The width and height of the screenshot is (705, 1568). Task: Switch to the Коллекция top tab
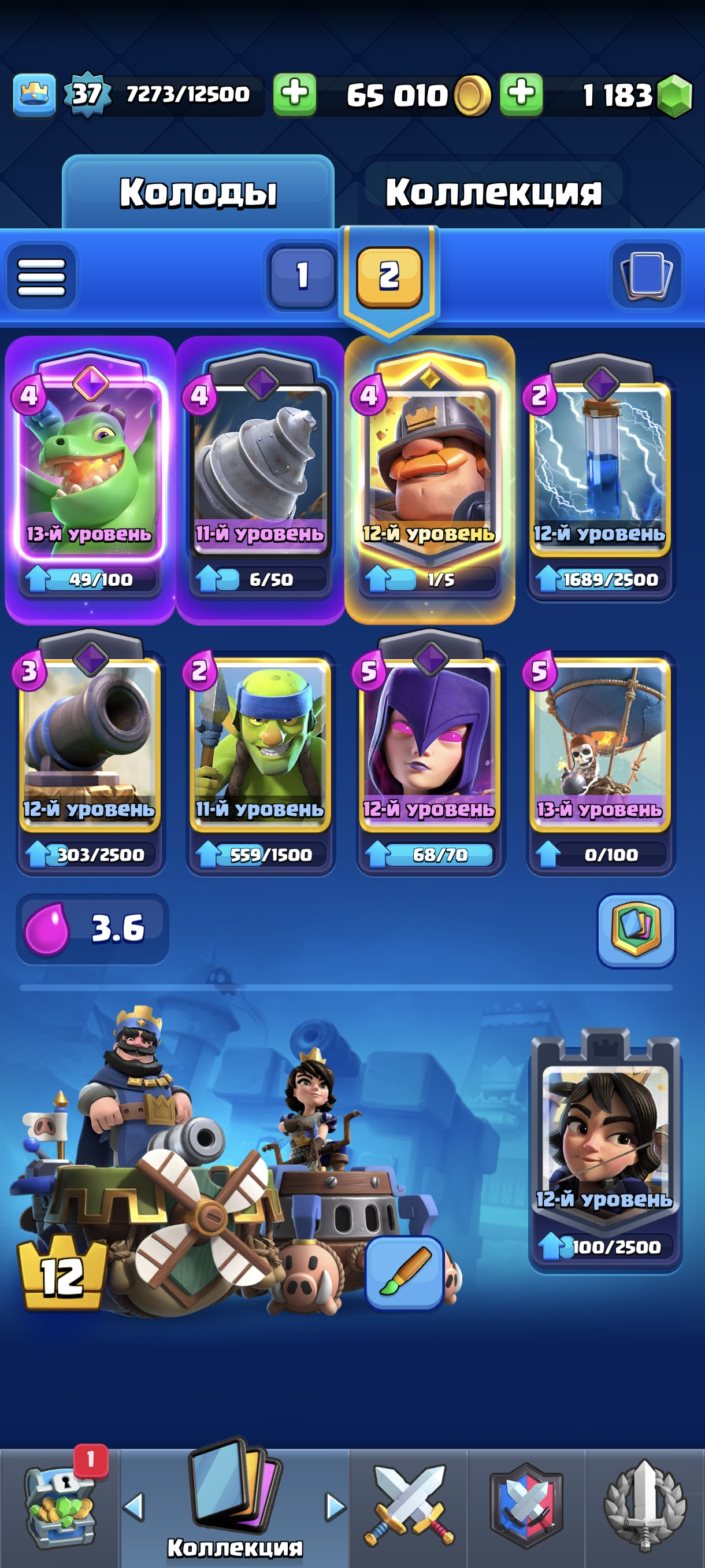pyautogui.click(x=493, y=192)
